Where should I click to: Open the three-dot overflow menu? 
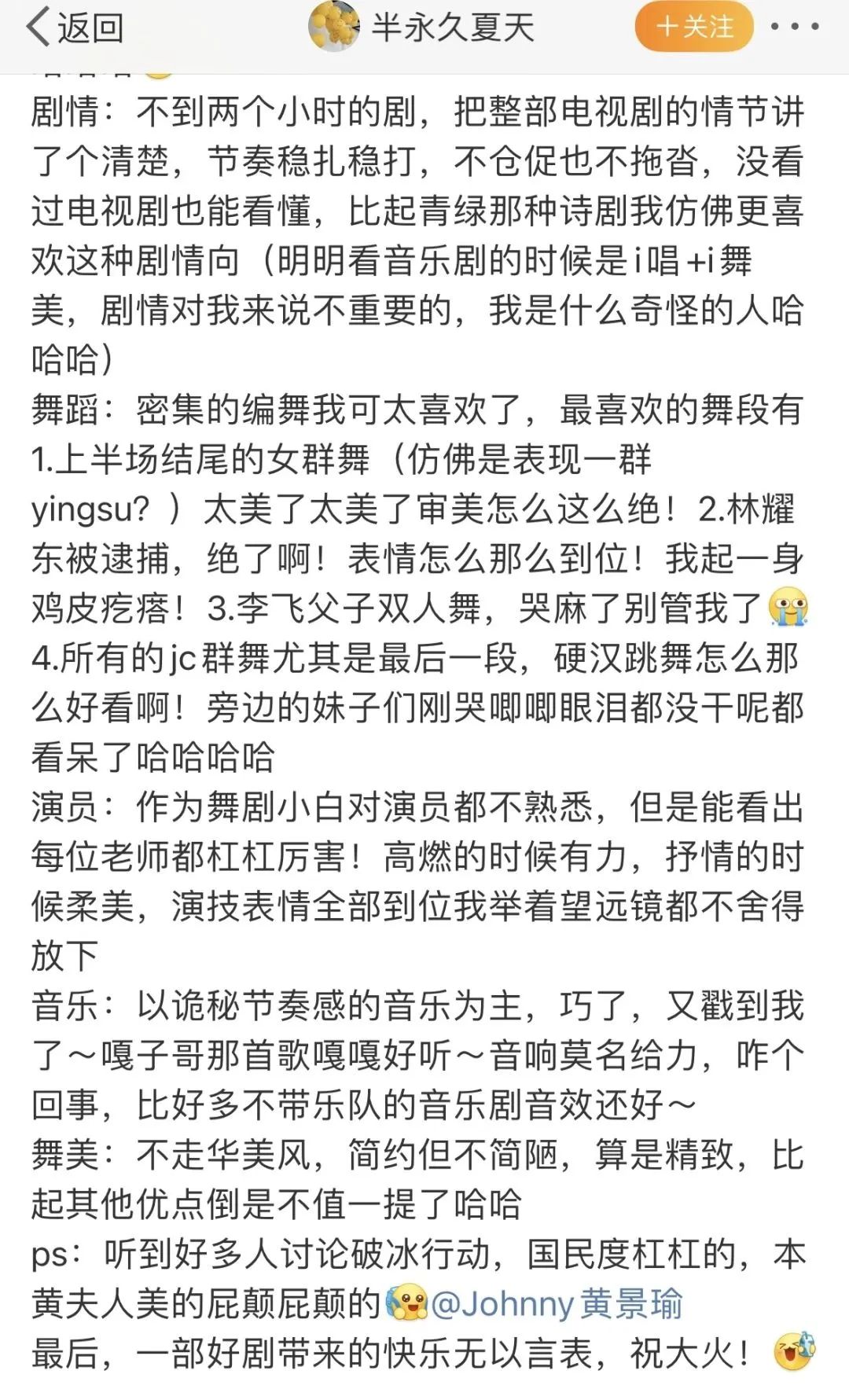click(794, 28)
